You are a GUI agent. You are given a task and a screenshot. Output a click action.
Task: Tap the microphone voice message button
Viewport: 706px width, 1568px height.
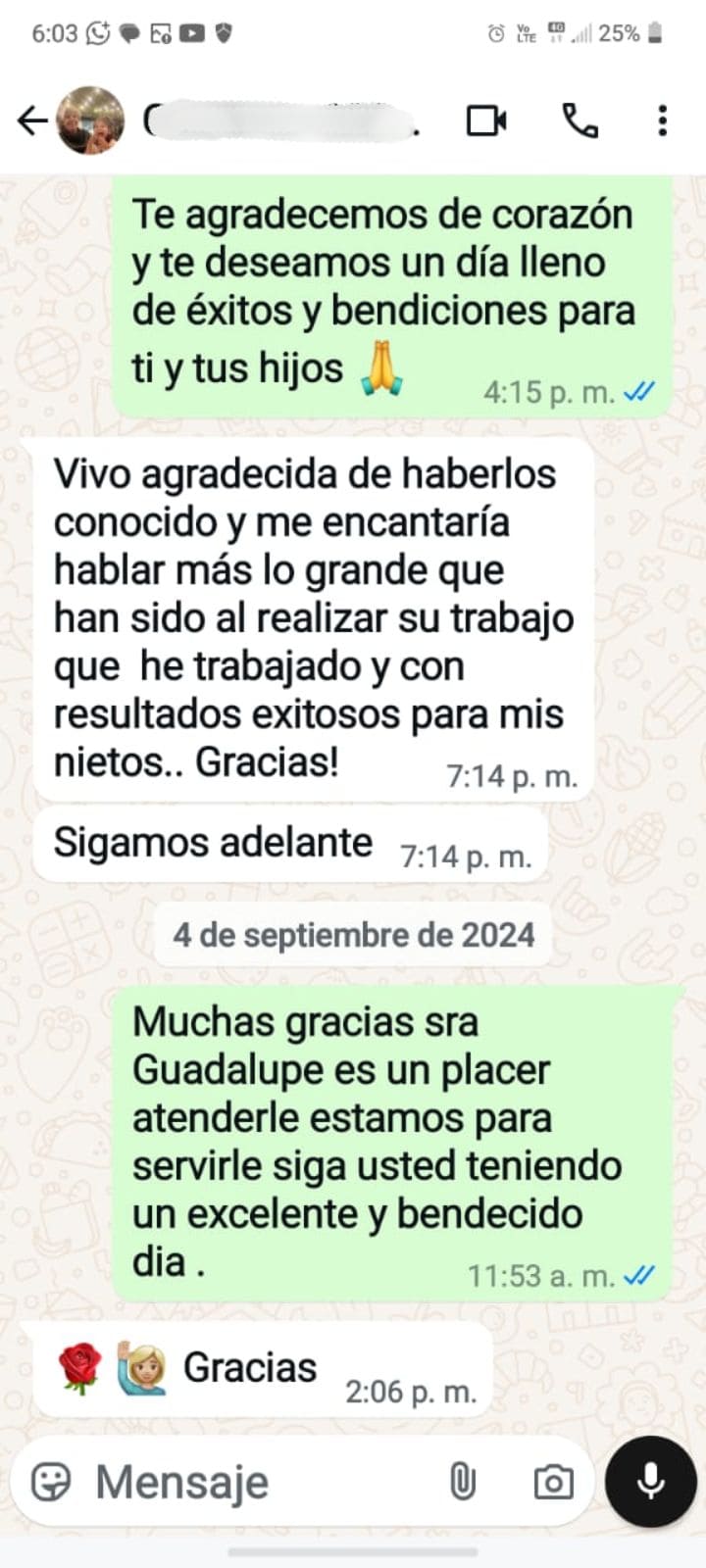point(650,1482)
